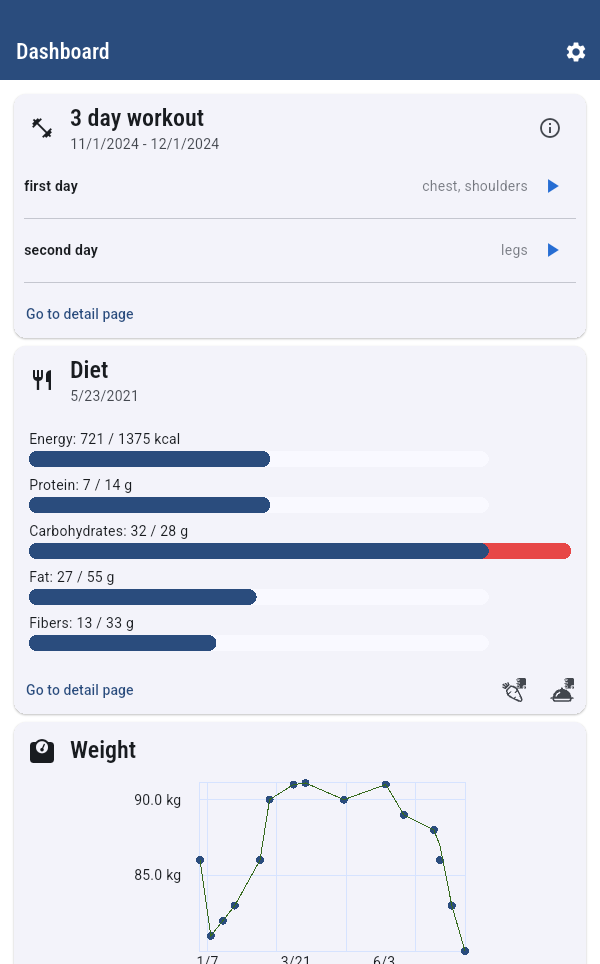The height and width of the screenshot is (964, 600).
Task: Go to detail page of workout
Action: click(x=80, y=314)
